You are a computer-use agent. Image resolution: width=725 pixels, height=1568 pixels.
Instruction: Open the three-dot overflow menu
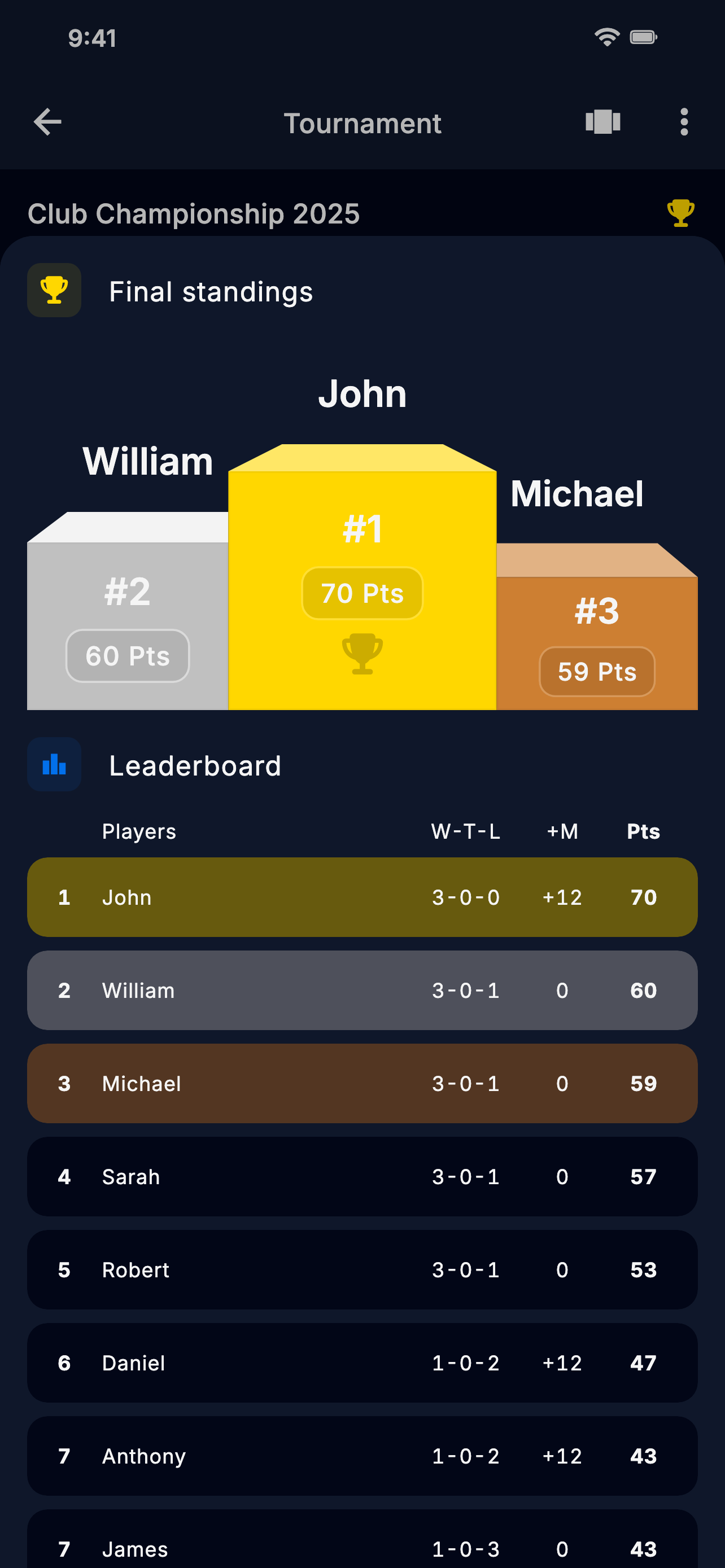point(684,122)
